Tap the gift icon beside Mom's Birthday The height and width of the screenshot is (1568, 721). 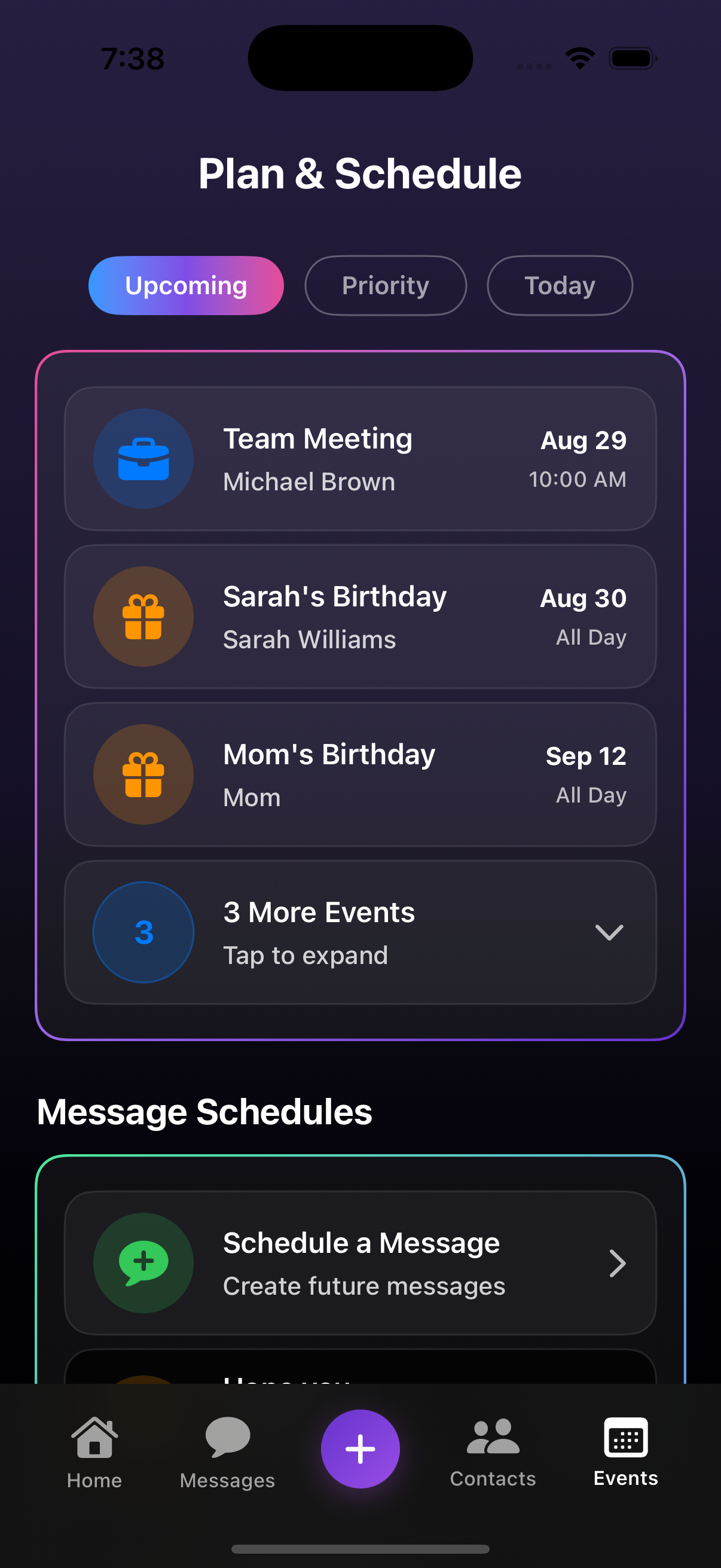click(x=143, y=774)
